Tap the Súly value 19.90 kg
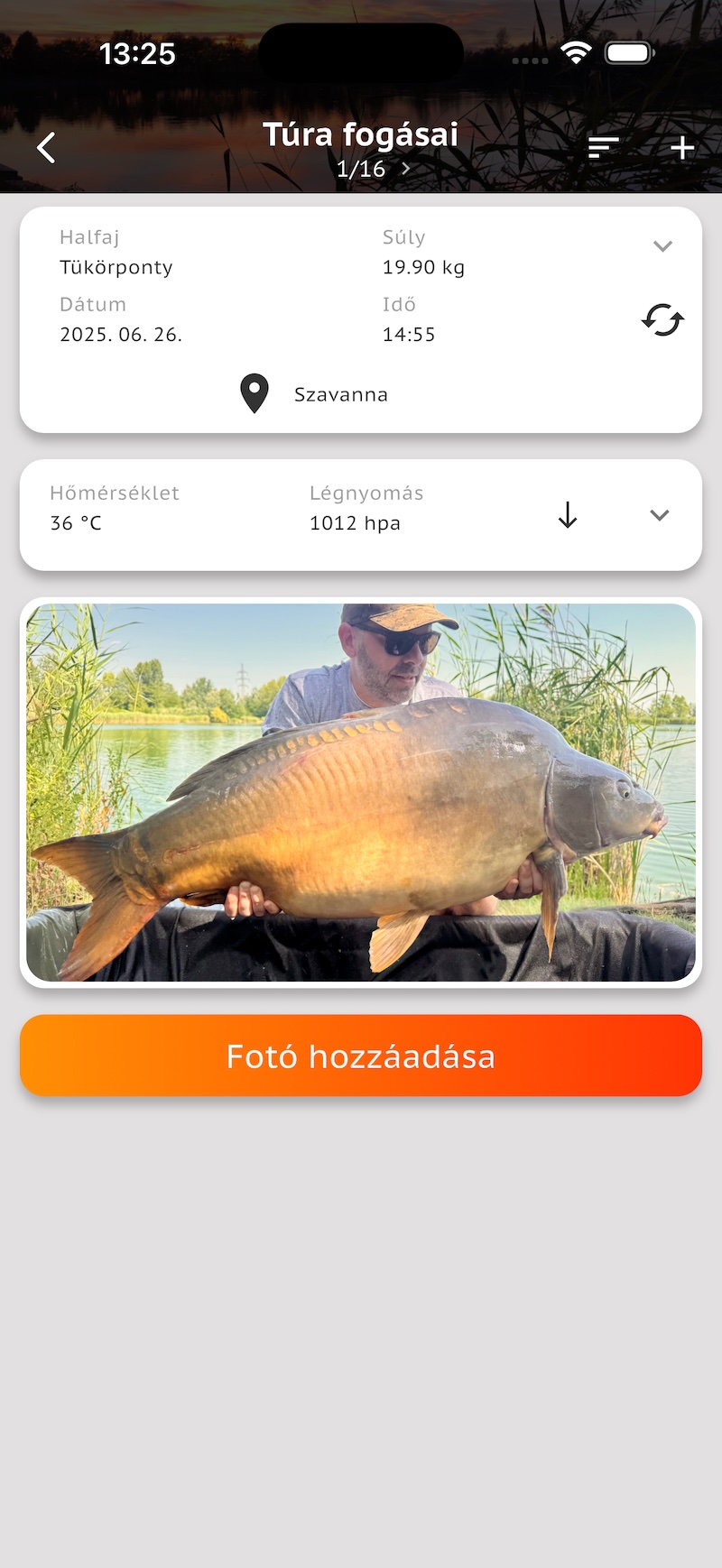The width and height of the screenshot is (722, 1568). point(423,267)
